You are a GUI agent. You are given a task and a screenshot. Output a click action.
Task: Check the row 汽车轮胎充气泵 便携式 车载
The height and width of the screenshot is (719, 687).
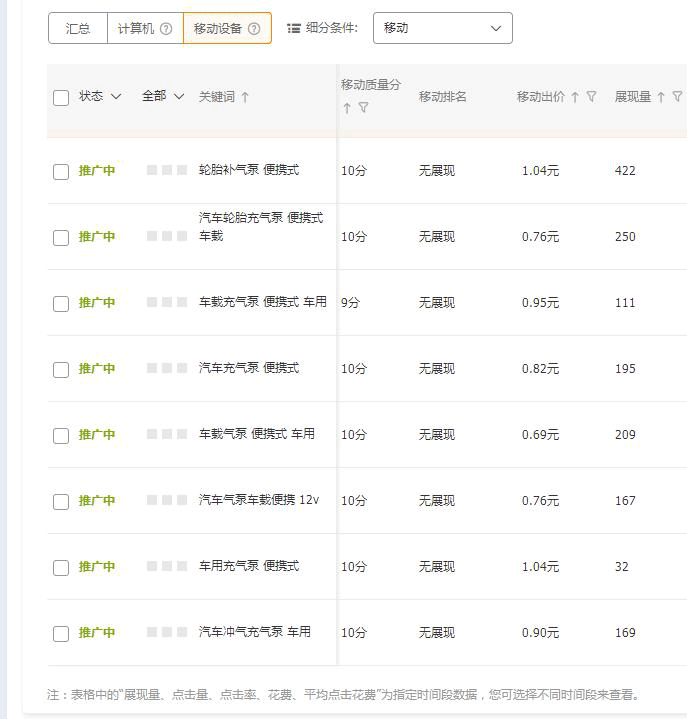tap(61, 238)
